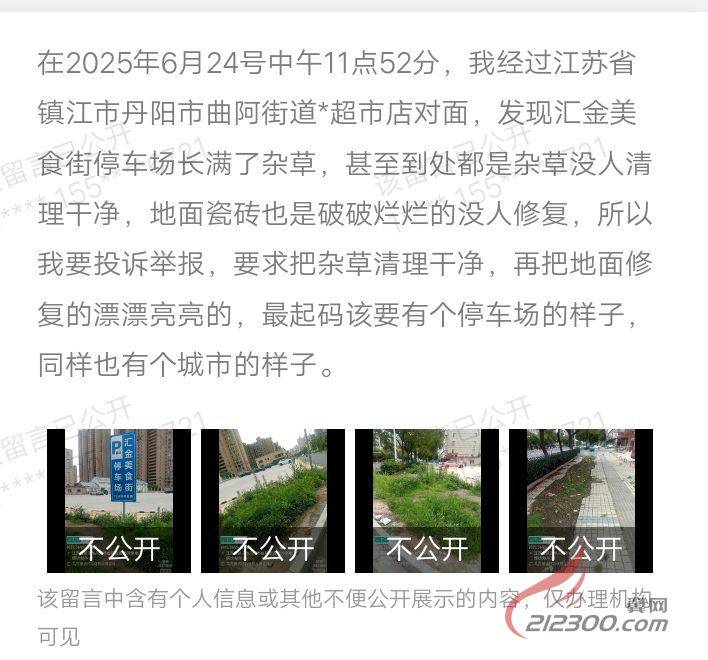Image resolution: width=708 pixels, height=660 pixels.
Task: View the second photo of weeds near buildings
Action: pyautogui.click(x=273, y=500)
